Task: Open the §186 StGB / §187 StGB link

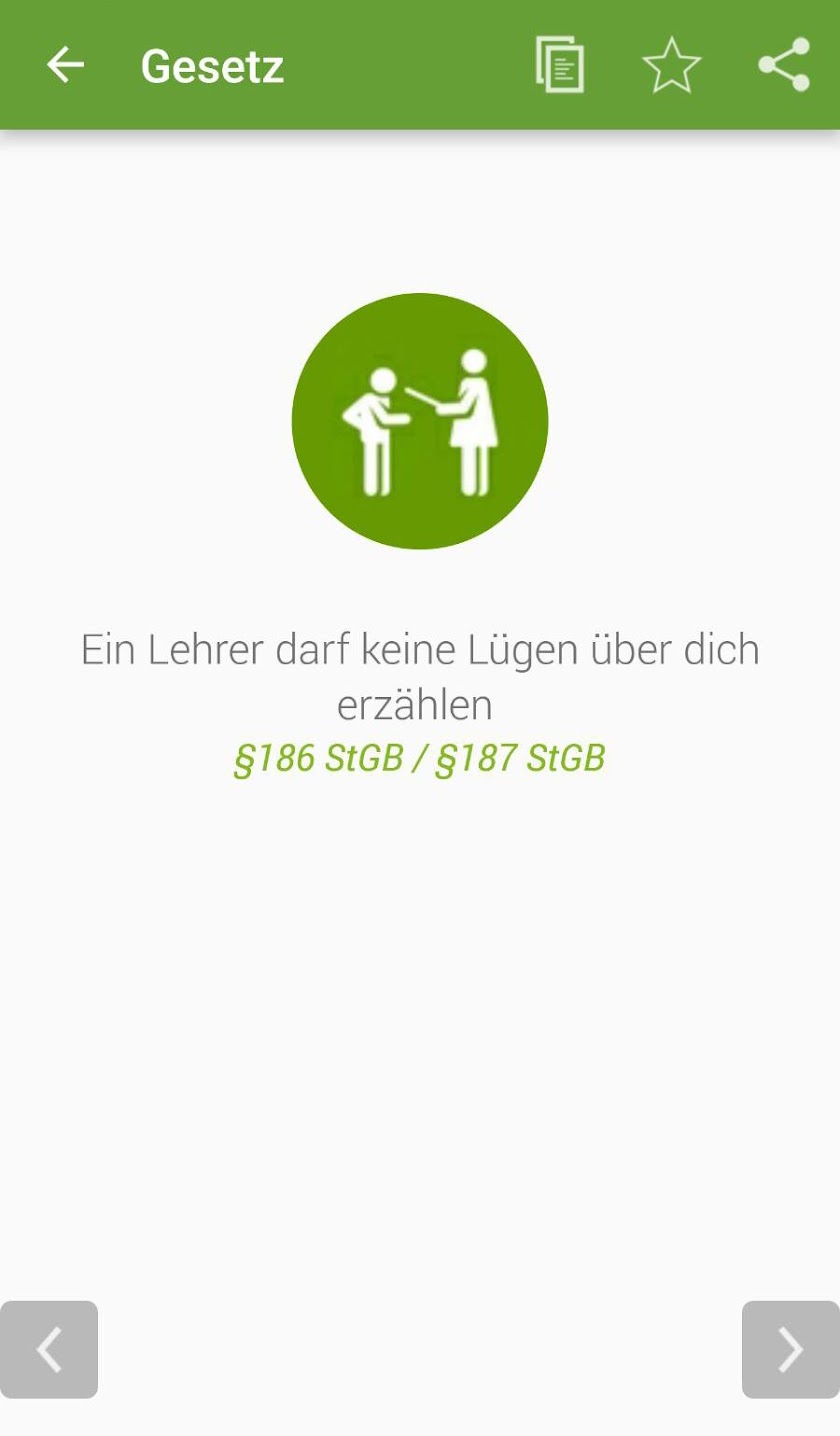Action: (x=419, y=758)
